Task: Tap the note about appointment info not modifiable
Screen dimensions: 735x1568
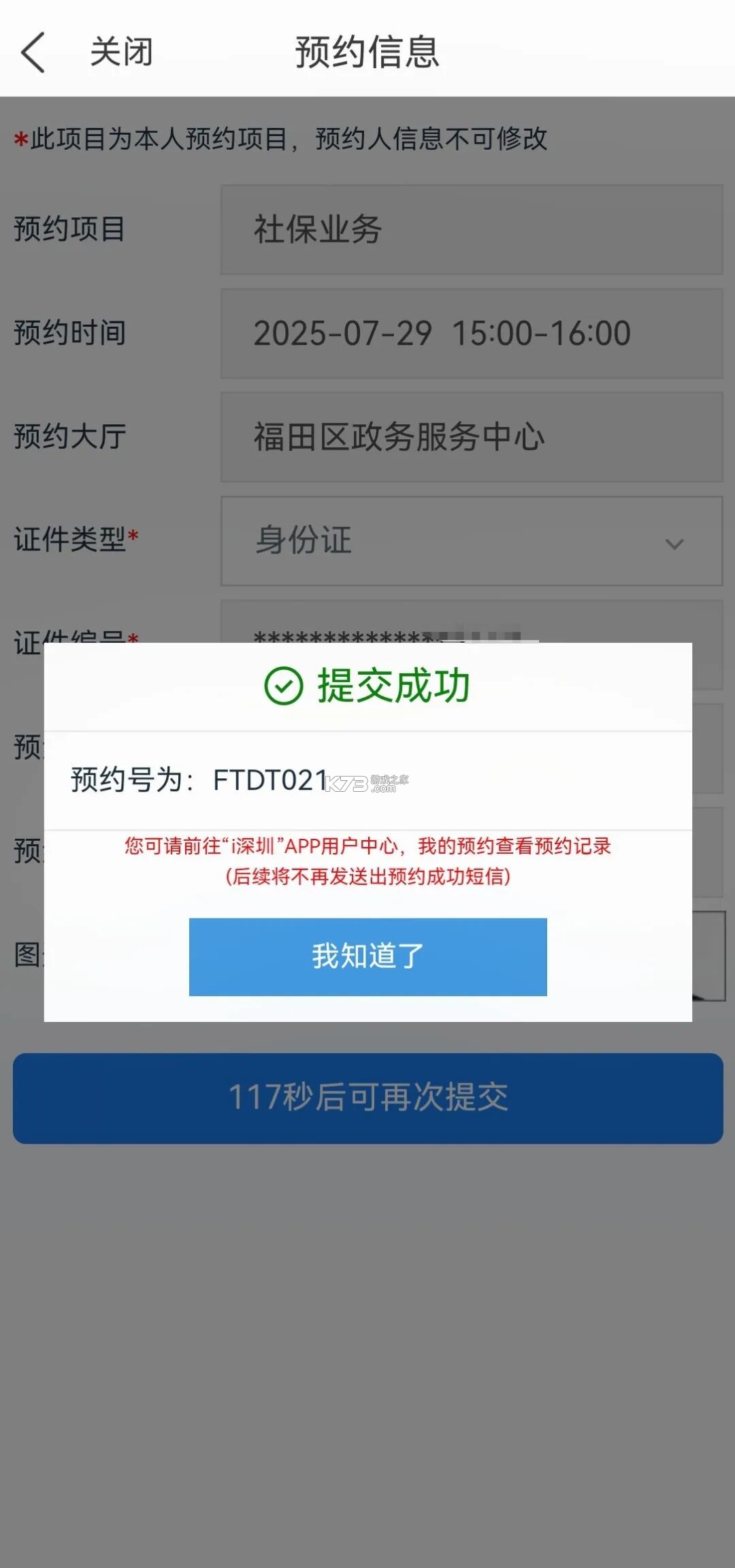Action: coord(282,140)
